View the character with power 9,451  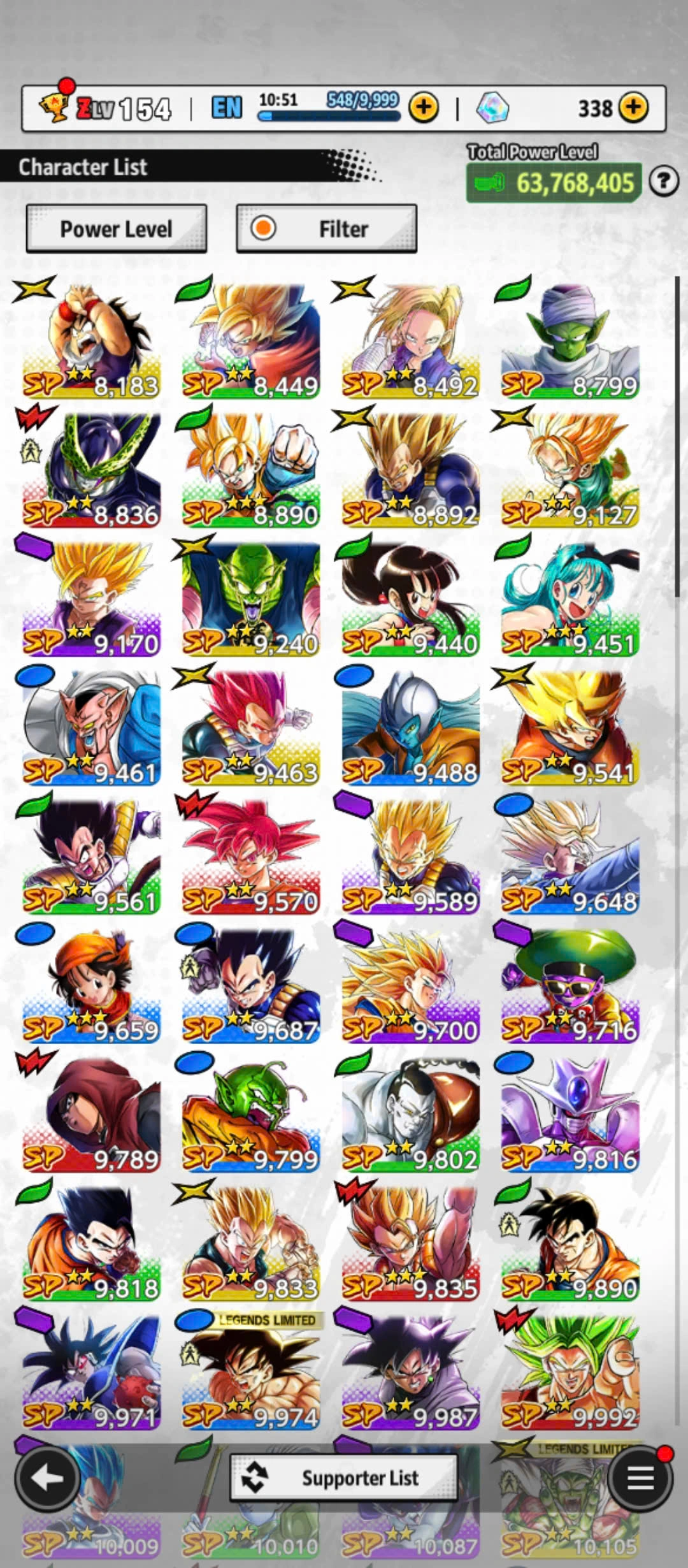tap(570, 599)
